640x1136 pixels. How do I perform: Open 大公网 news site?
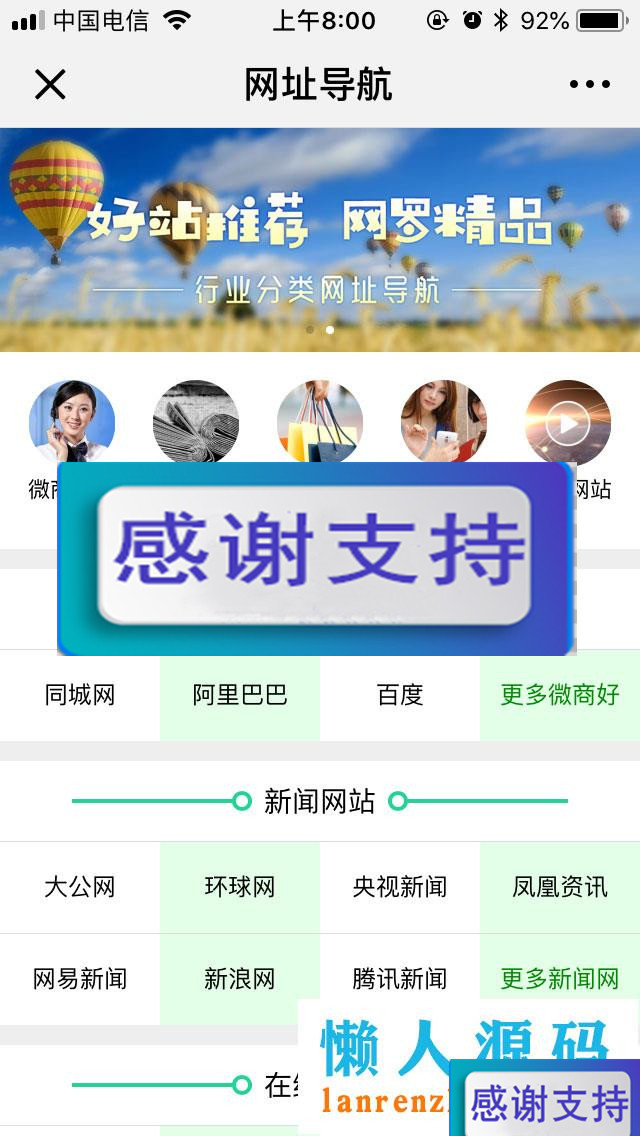click(x=80, y=887)
